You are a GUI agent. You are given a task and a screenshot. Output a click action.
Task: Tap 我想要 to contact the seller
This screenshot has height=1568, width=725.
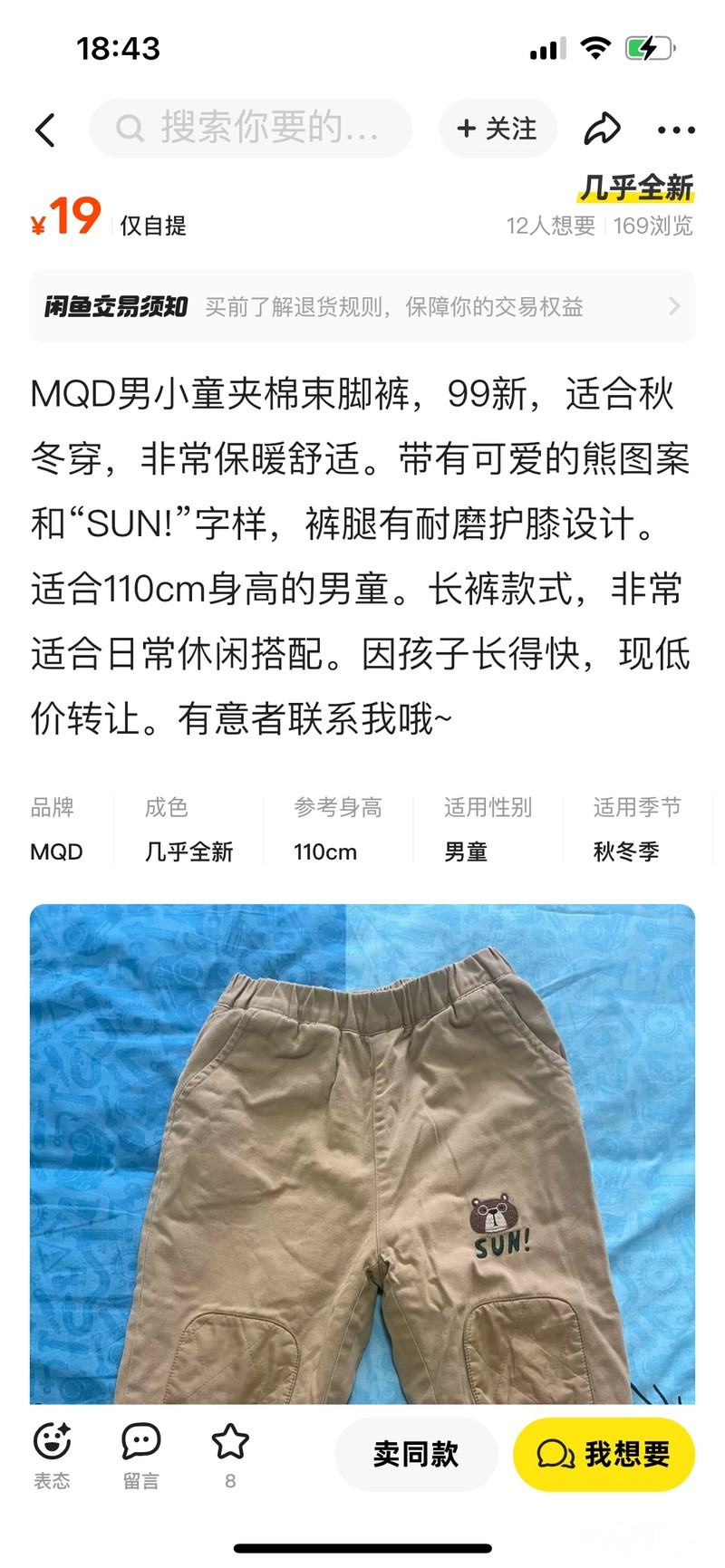point(604,1455)
